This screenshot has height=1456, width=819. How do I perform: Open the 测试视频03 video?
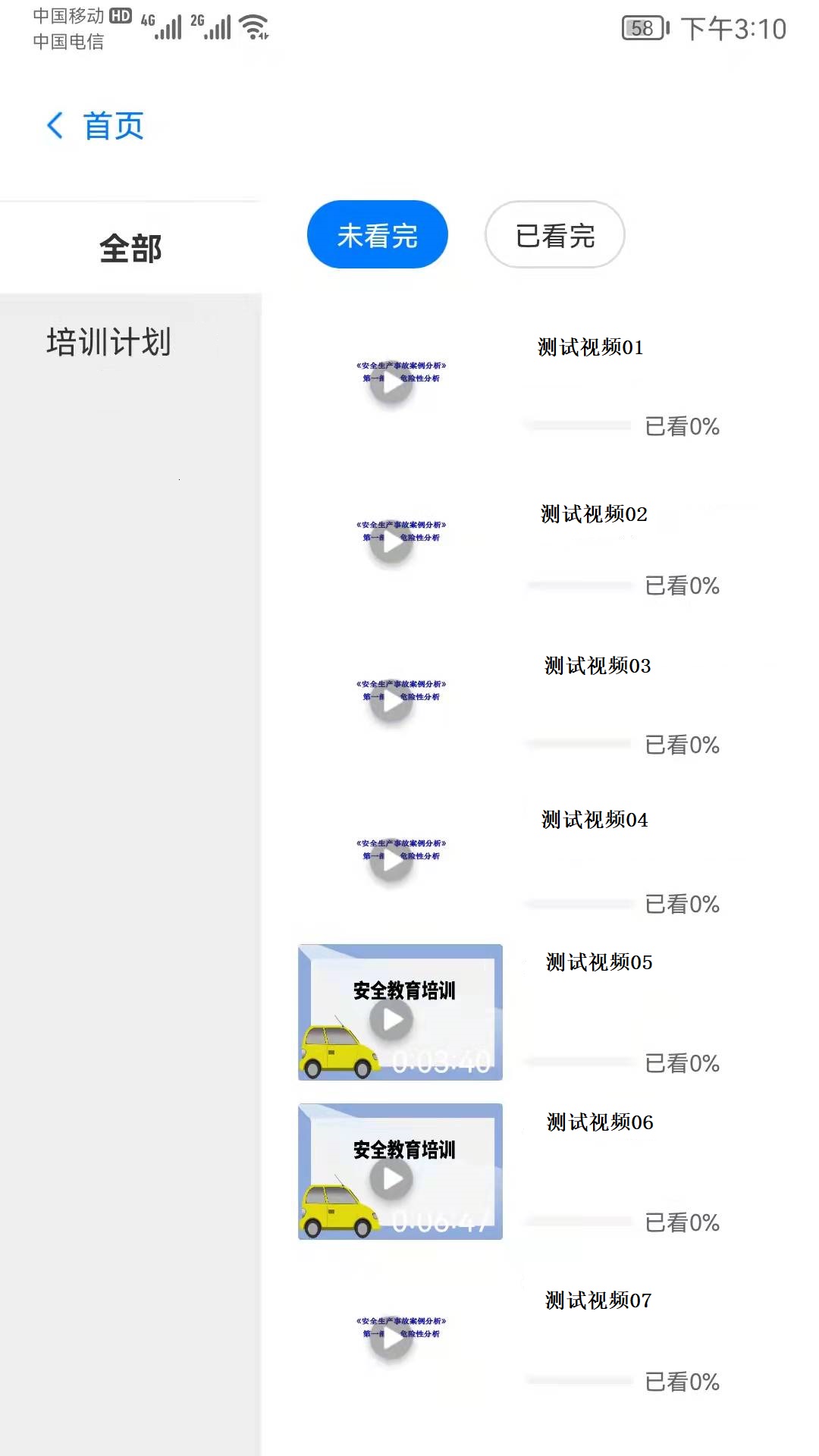click(392, 702)
